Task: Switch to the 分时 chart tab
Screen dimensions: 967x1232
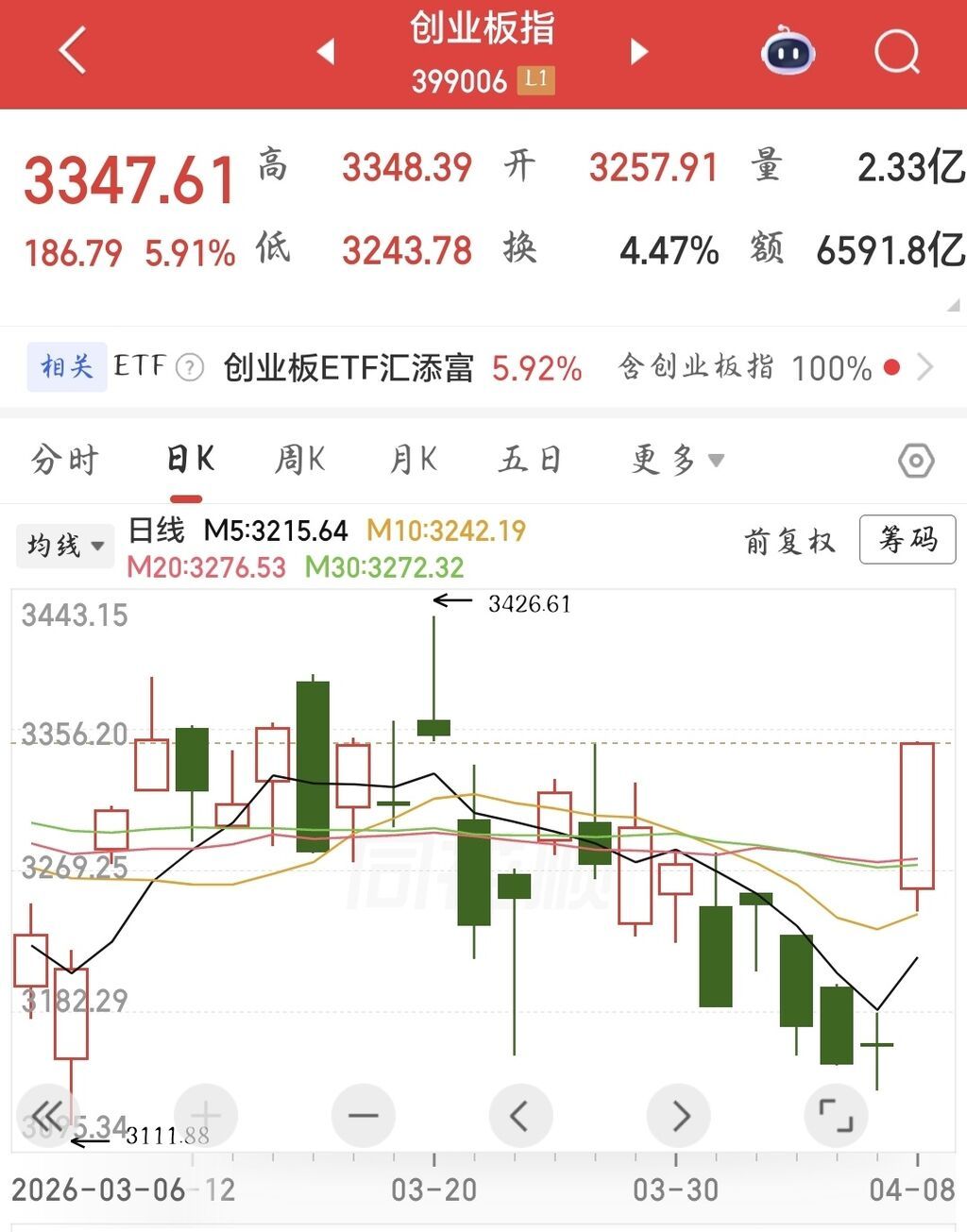Action: click(64, 461)
